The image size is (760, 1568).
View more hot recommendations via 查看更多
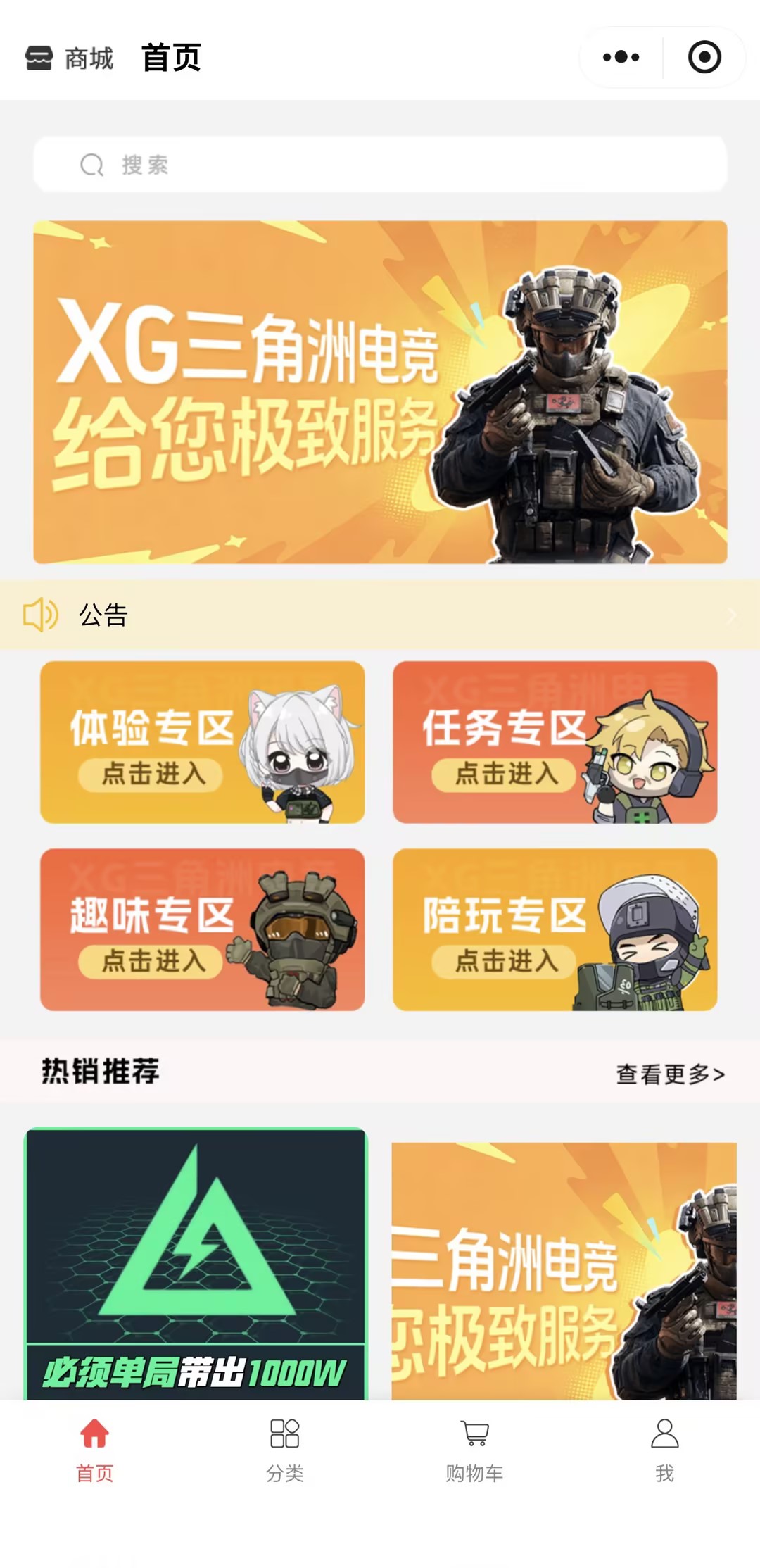click(670, 1074)
